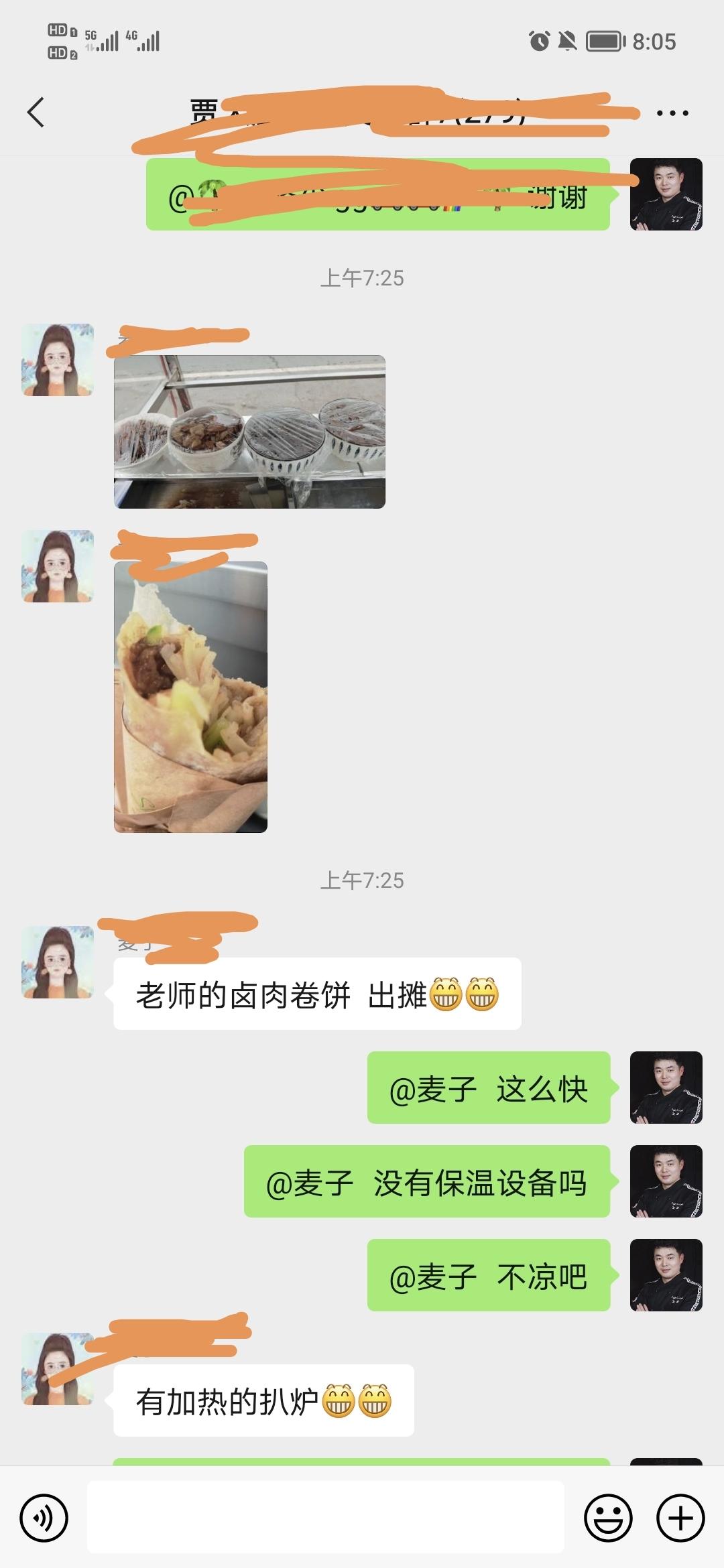This screenshot has width=724, height=1568.
Task: View the meat wrap photo full screen
Action: pos(190,697)
